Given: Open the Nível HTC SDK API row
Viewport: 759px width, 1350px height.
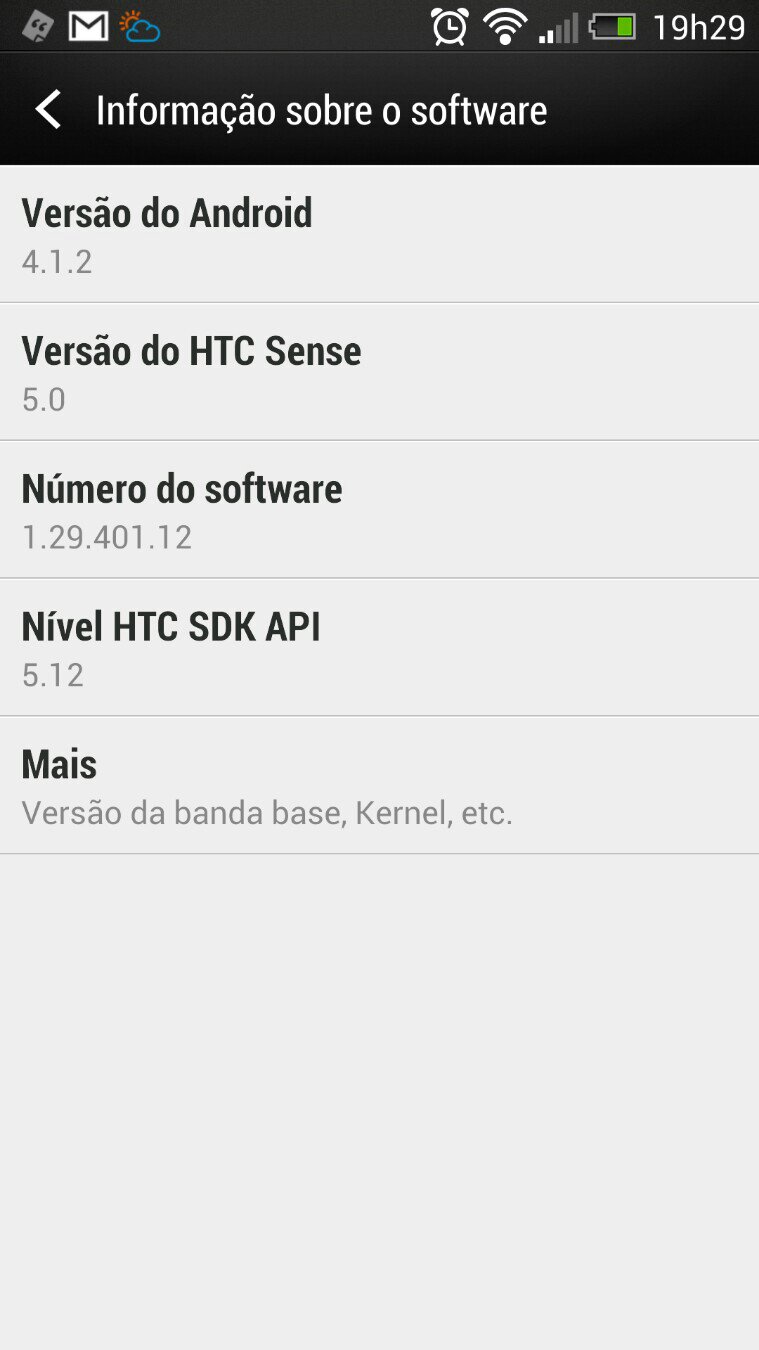Looking at the screenshot, I should click(379, 648).
